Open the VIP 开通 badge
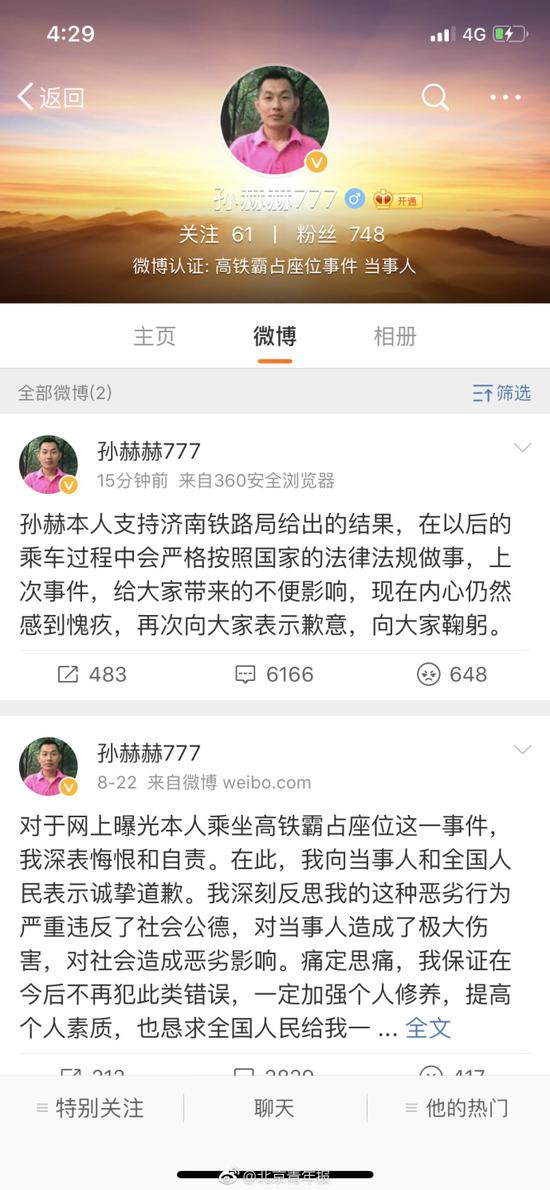The width and height of the screenshot is (550, 1190). coord(398,200)
